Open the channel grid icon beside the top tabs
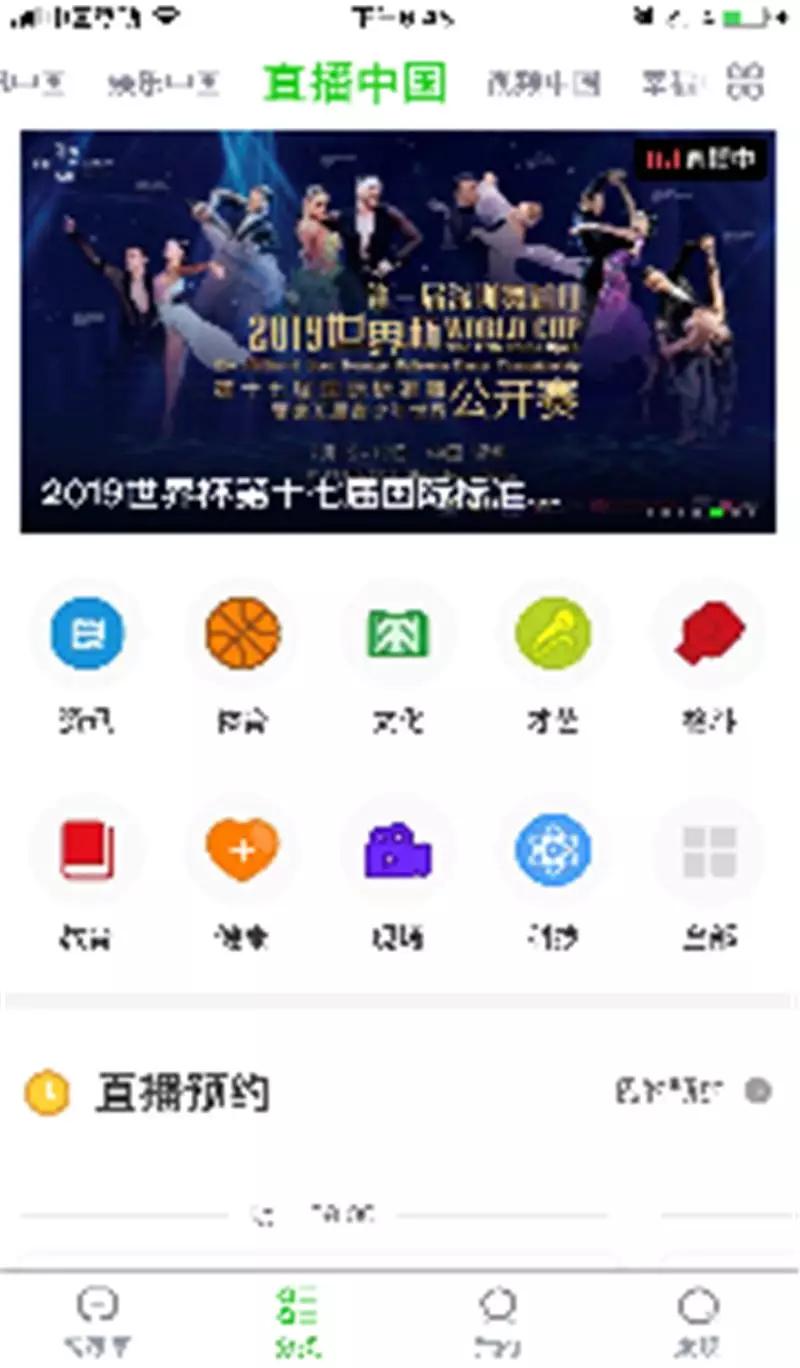 point(745,81)
